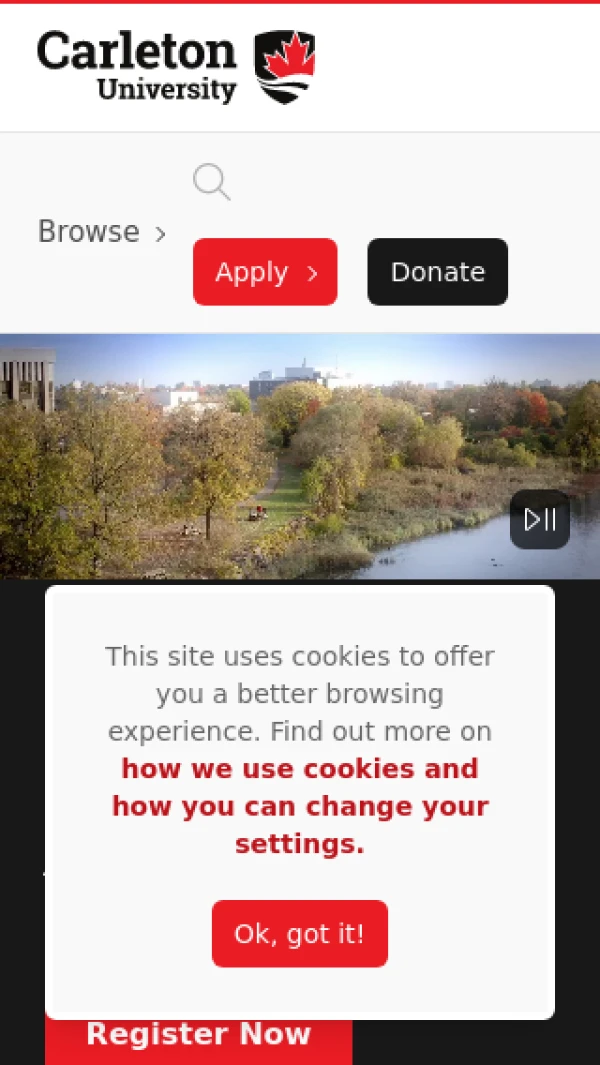This screenshot has width=600, height=1065.
Task: Go to Carleton University homepage via logo
Action: click(x=176, y=67)
